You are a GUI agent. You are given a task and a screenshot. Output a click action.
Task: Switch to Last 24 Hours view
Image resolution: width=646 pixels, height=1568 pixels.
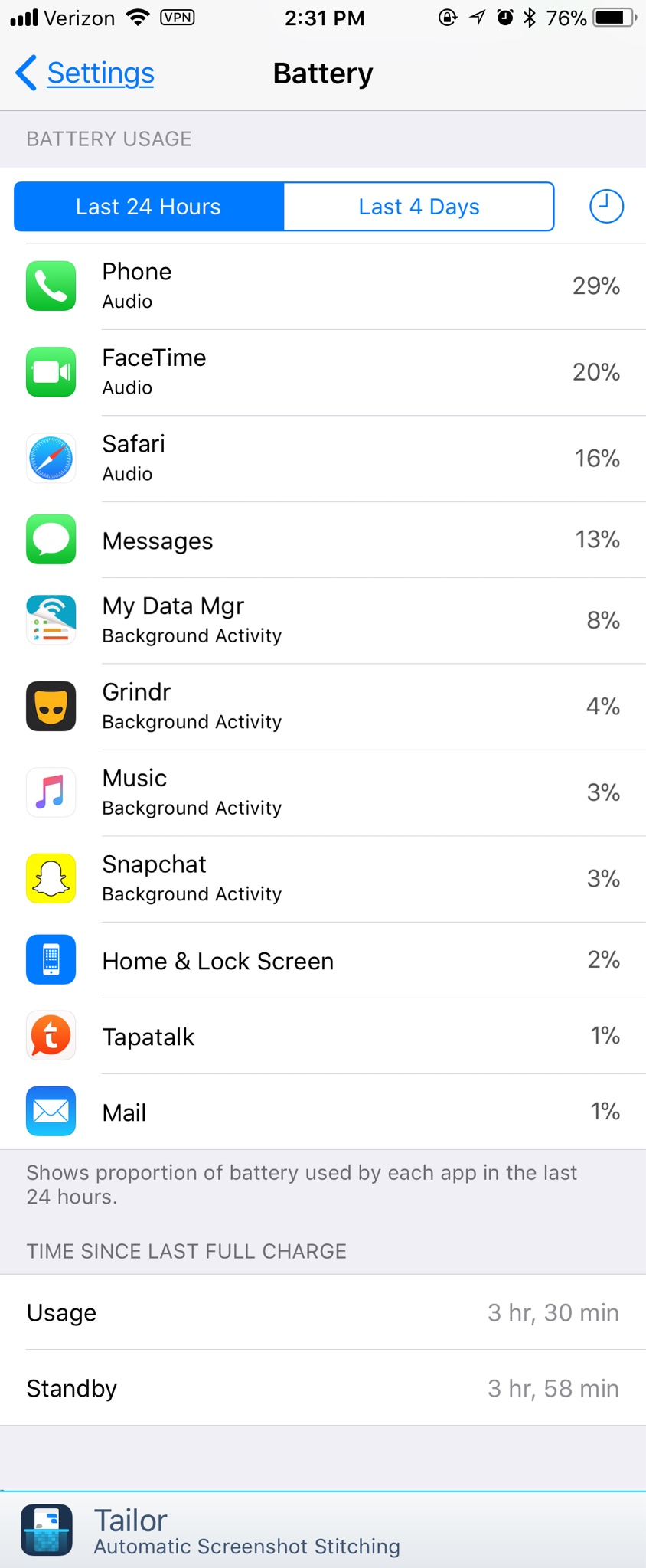point(148,207)
